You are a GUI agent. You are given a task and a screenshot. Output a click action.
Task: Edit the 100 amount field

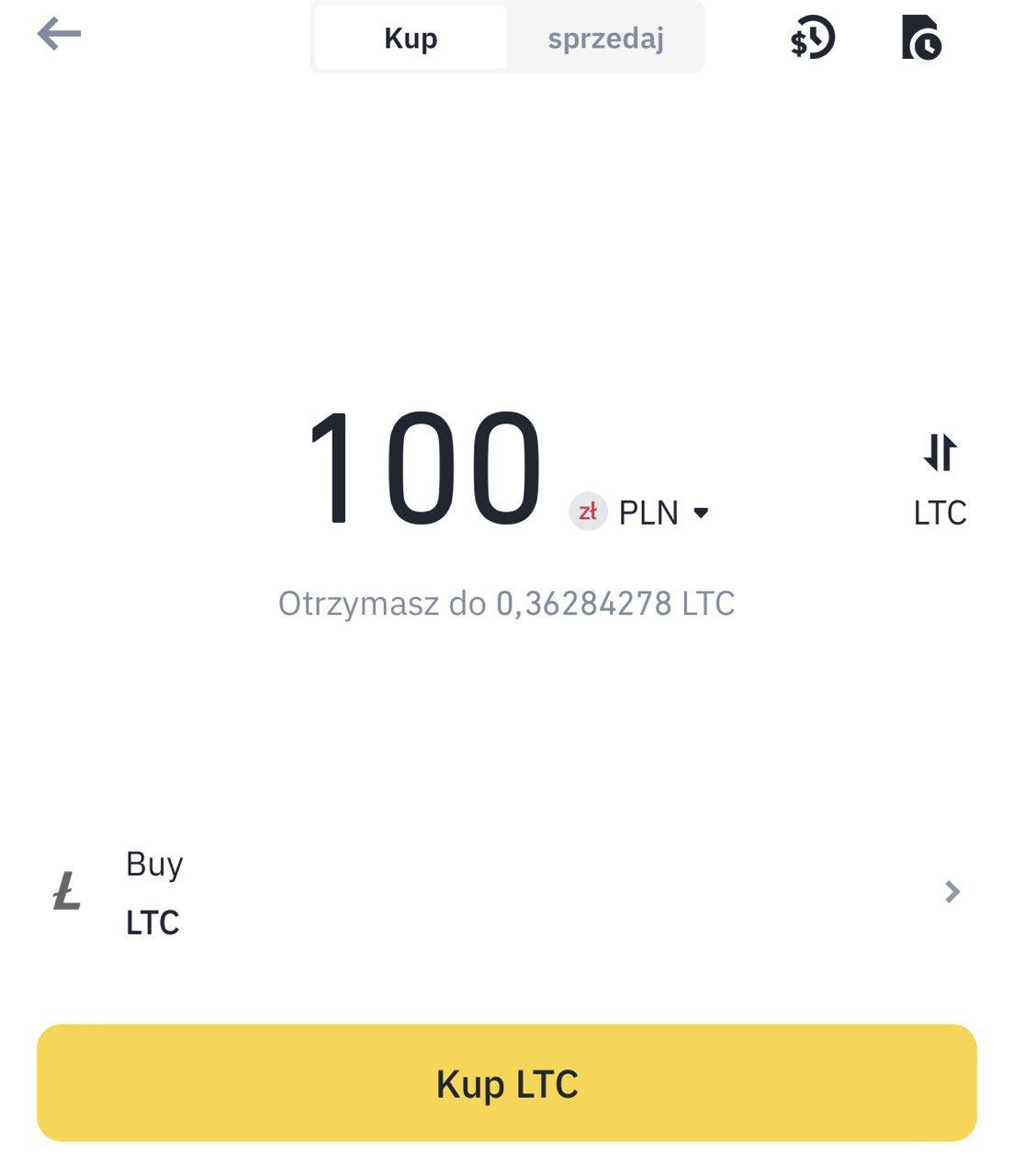tap(424, 469)
